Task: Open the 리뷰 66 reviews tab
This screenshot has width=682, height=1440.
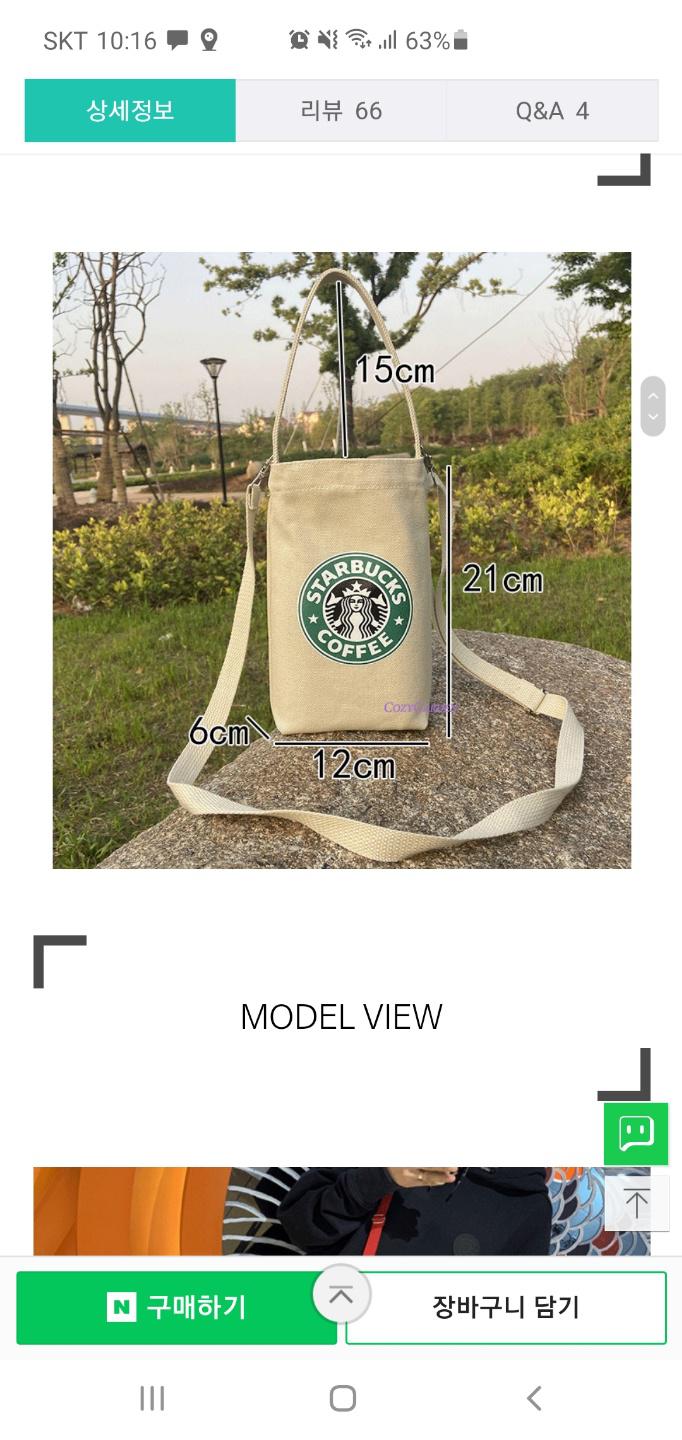Action: (x=341, y=110)
